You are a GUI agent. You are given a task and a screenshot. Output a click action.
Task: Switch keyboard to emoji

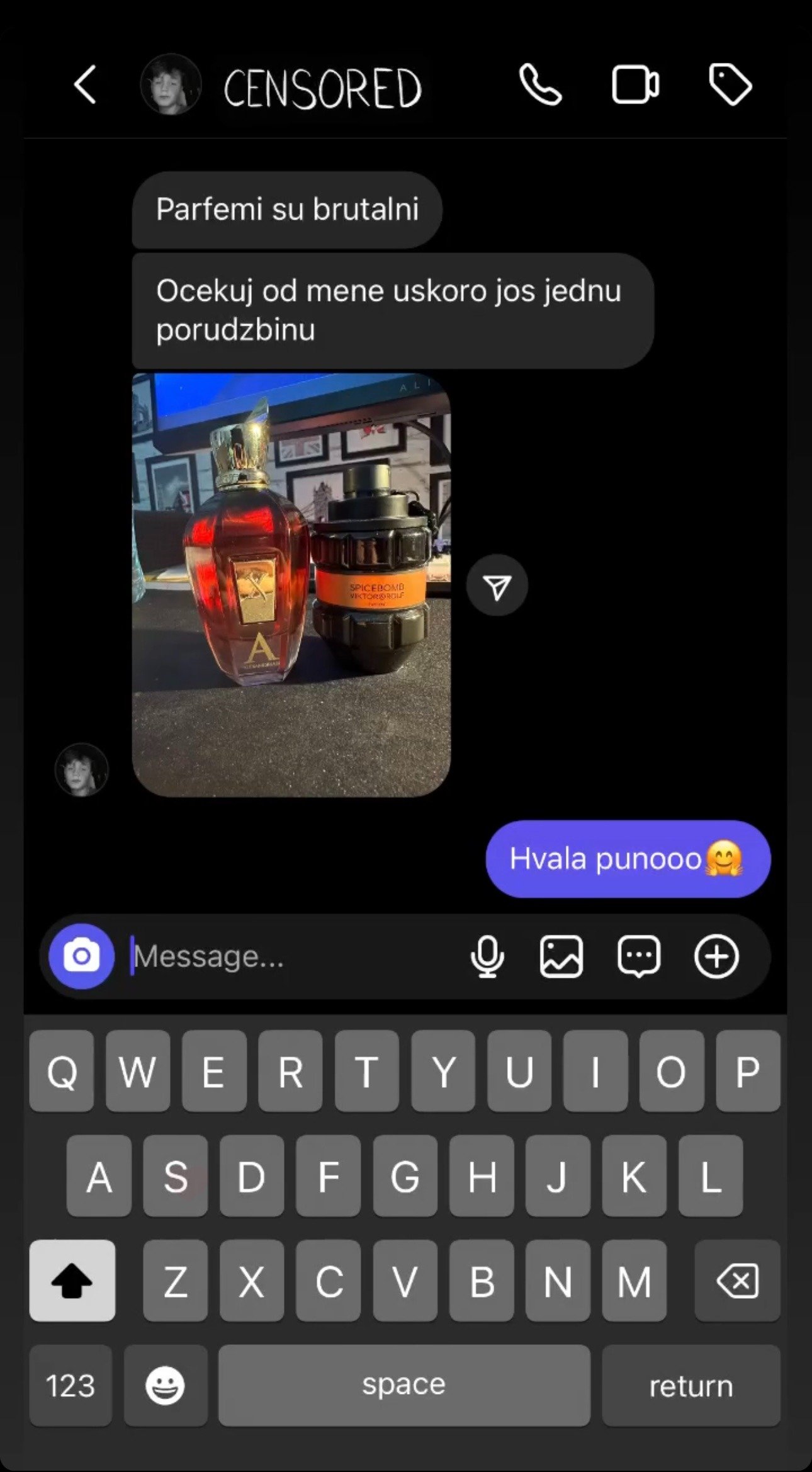point(165,1386)
